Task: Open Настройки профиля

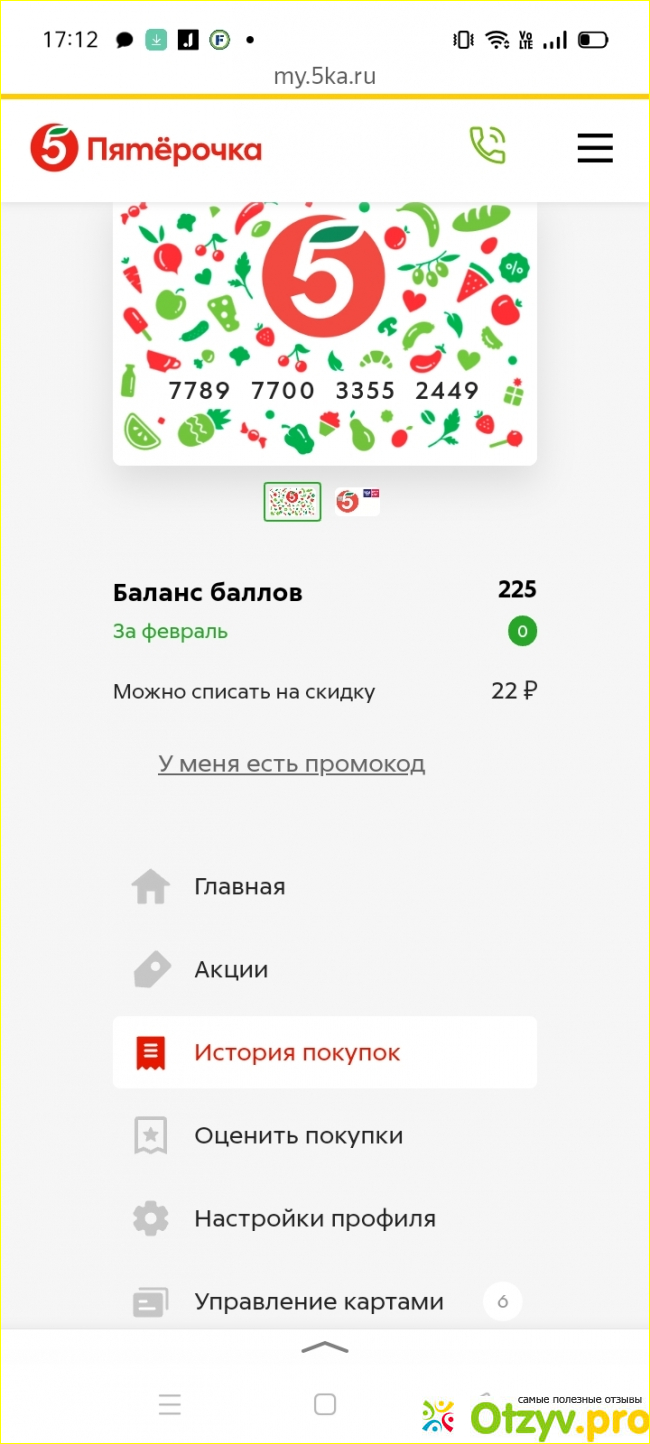Action: pyautogui.click(x=314, y=1219)
